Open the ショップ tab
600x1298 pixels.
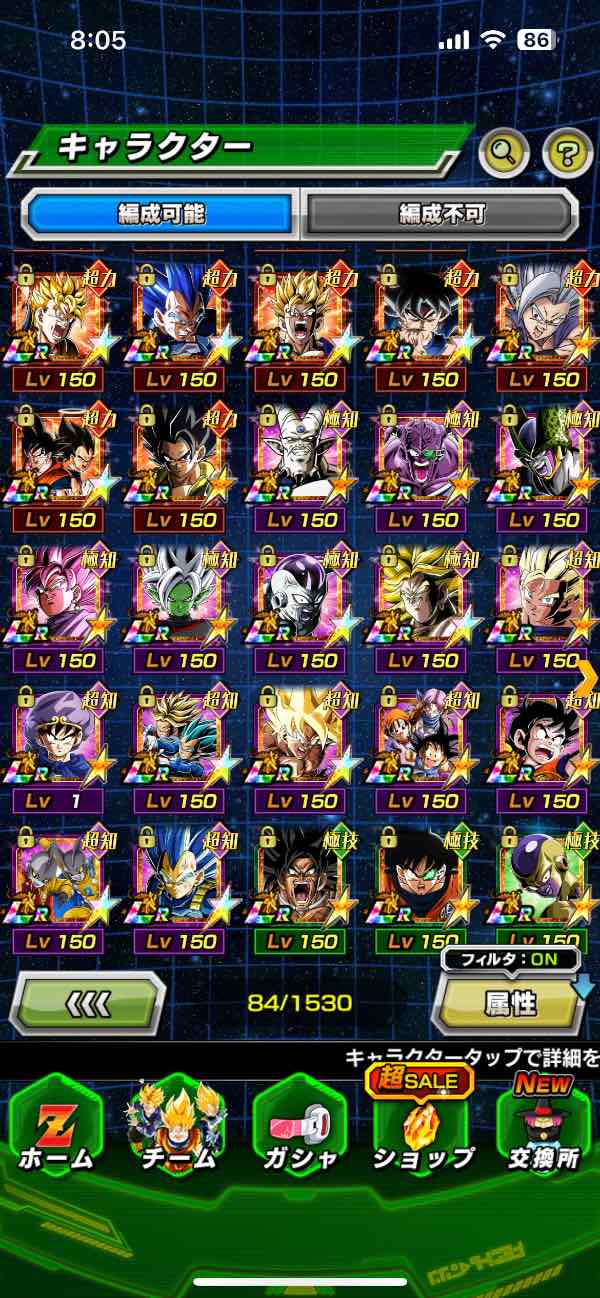[421, 1125]
